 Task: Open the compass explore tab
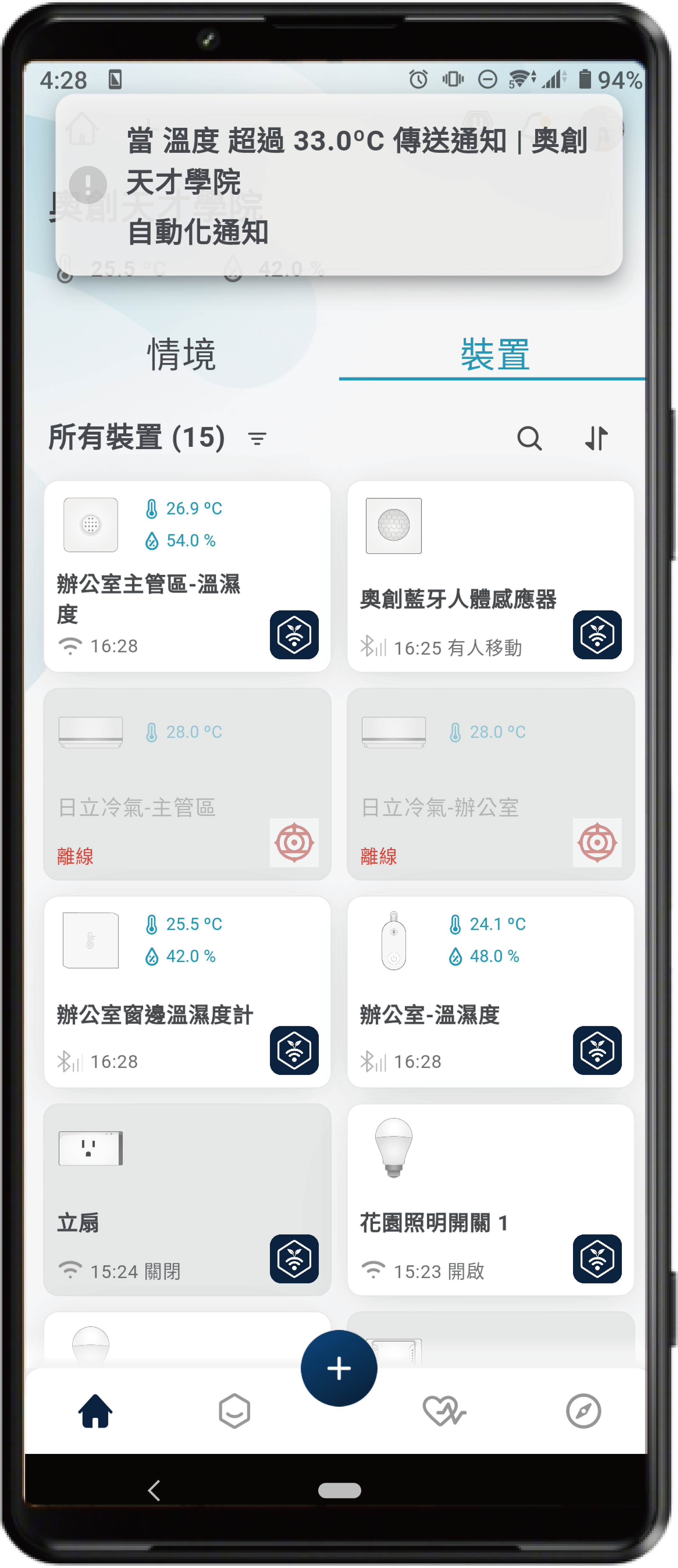[583, 1411]
